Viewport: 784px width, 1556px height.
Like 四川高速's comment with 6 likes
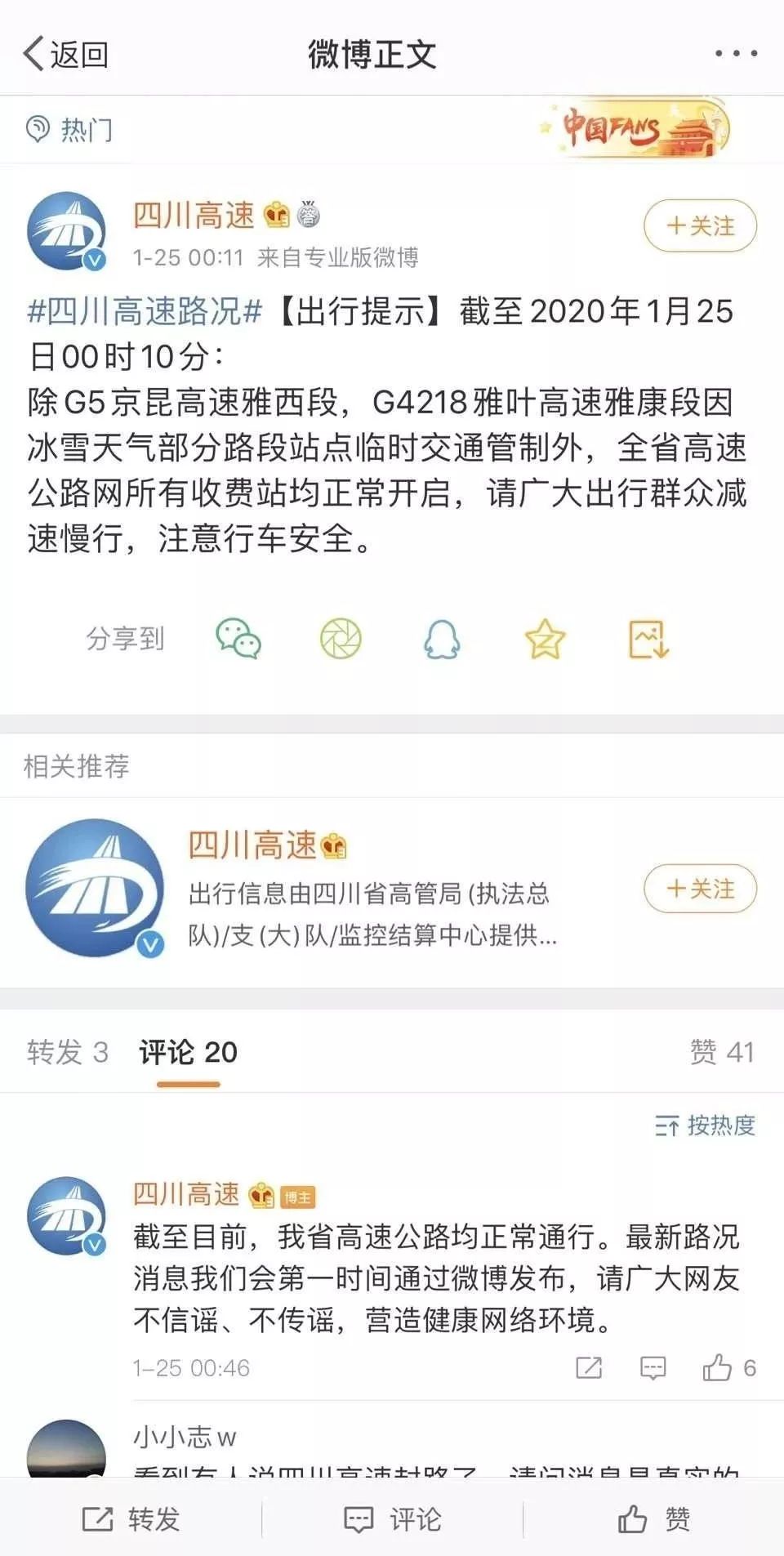(x=719, y=1367)
